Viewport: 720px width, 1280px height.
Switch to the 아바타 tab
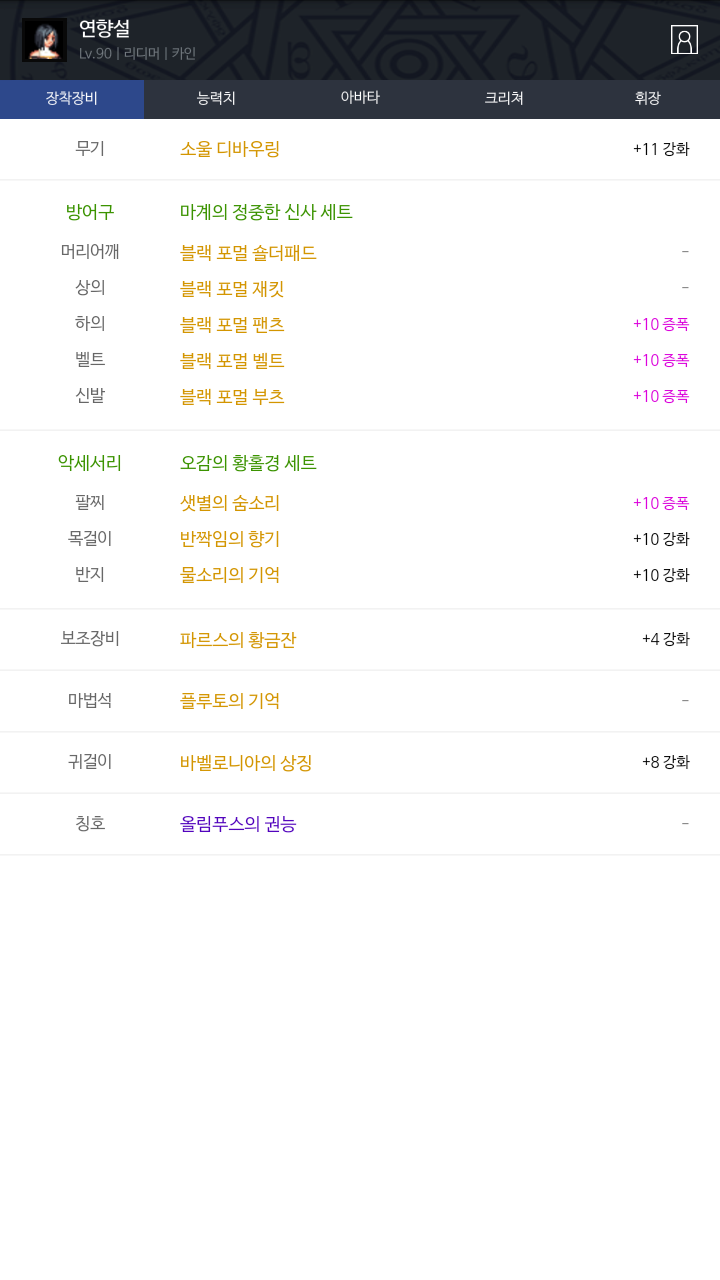(360, 99)
